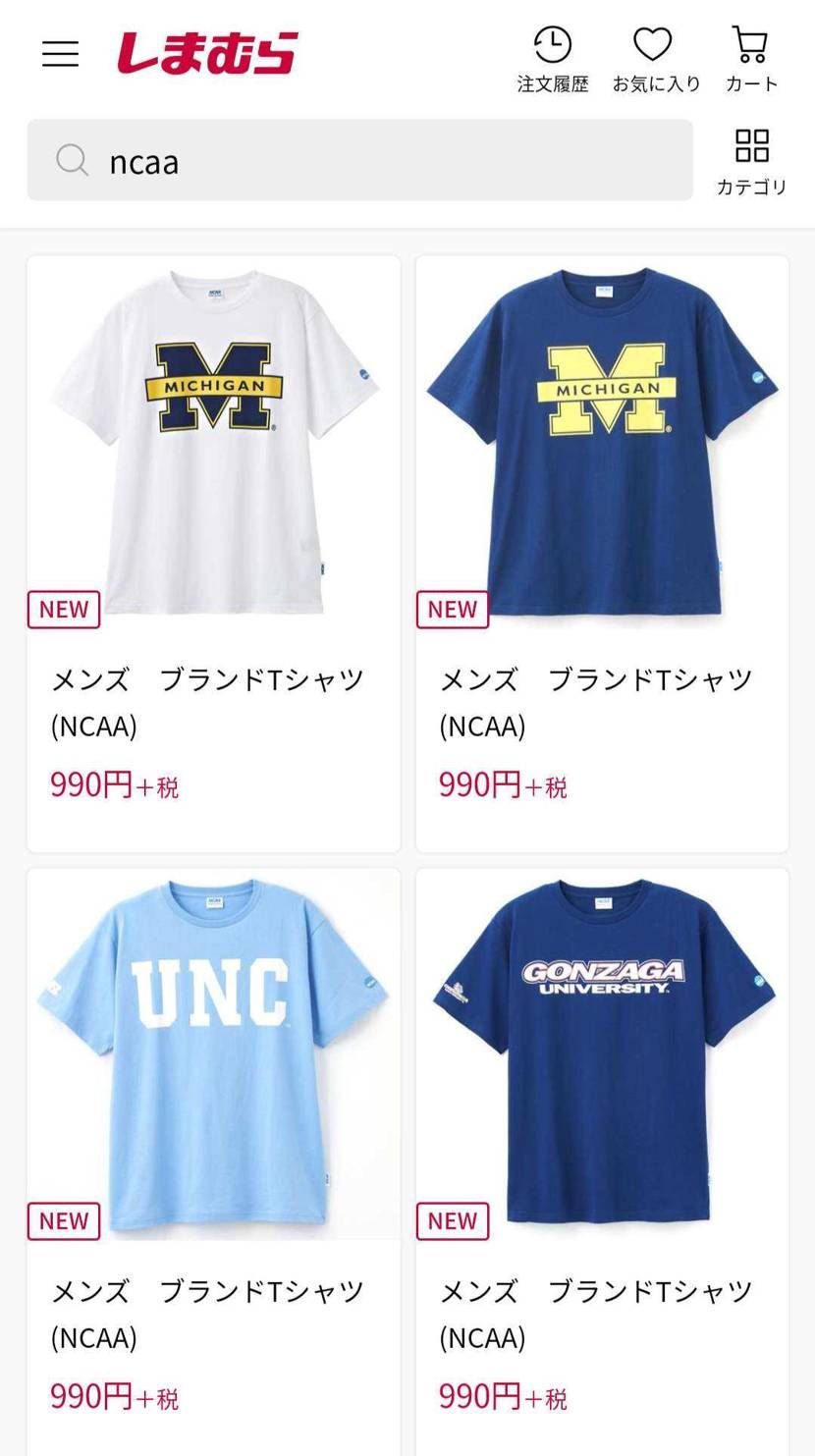Click the 990円+税 price under the Gonzaga shirt
The width and height of the screenshot is (815, 1456).
coord(504,1396)
